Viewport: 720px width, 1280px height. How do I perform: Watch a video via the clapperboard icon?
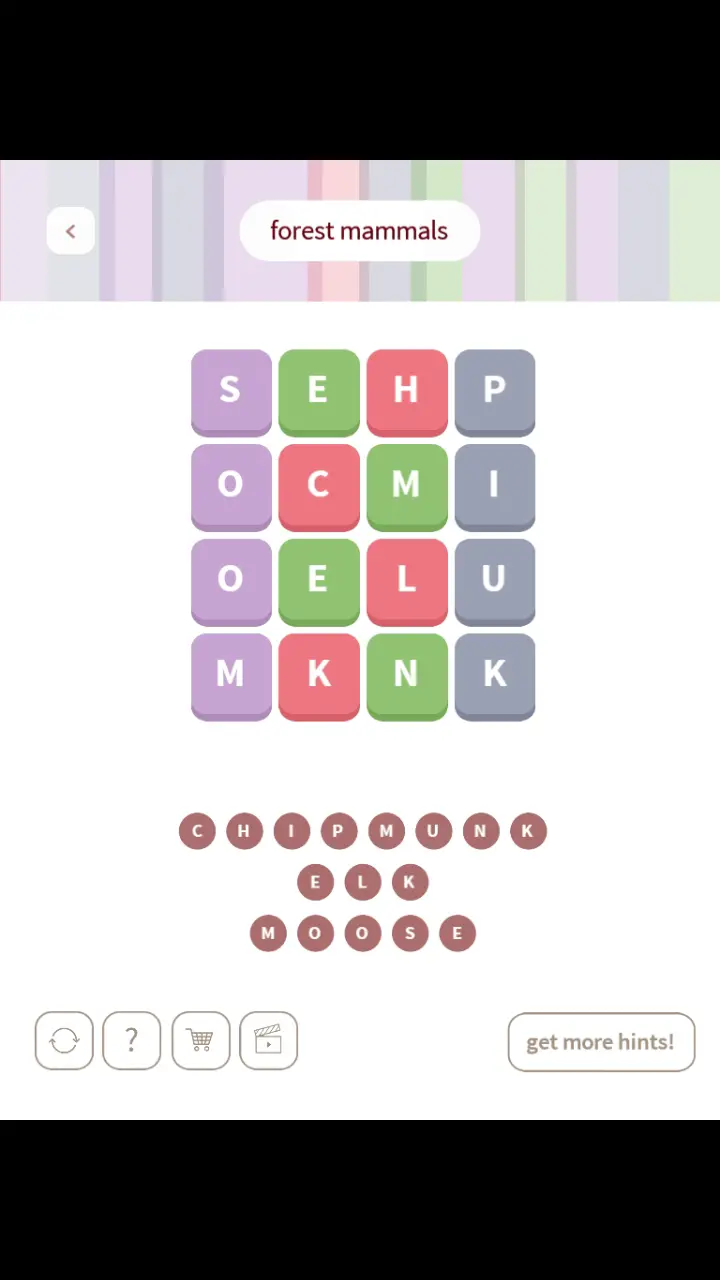(x=269, y=1041)
